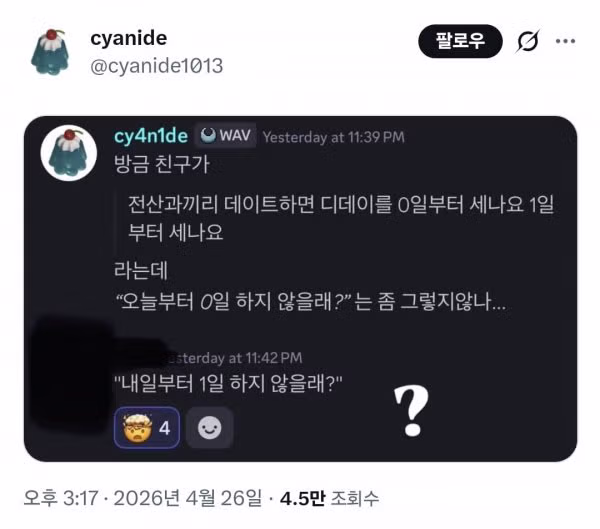Open the Grok icon next to 팔로우
Screen dimensions: 600x529
click(526, 42)
